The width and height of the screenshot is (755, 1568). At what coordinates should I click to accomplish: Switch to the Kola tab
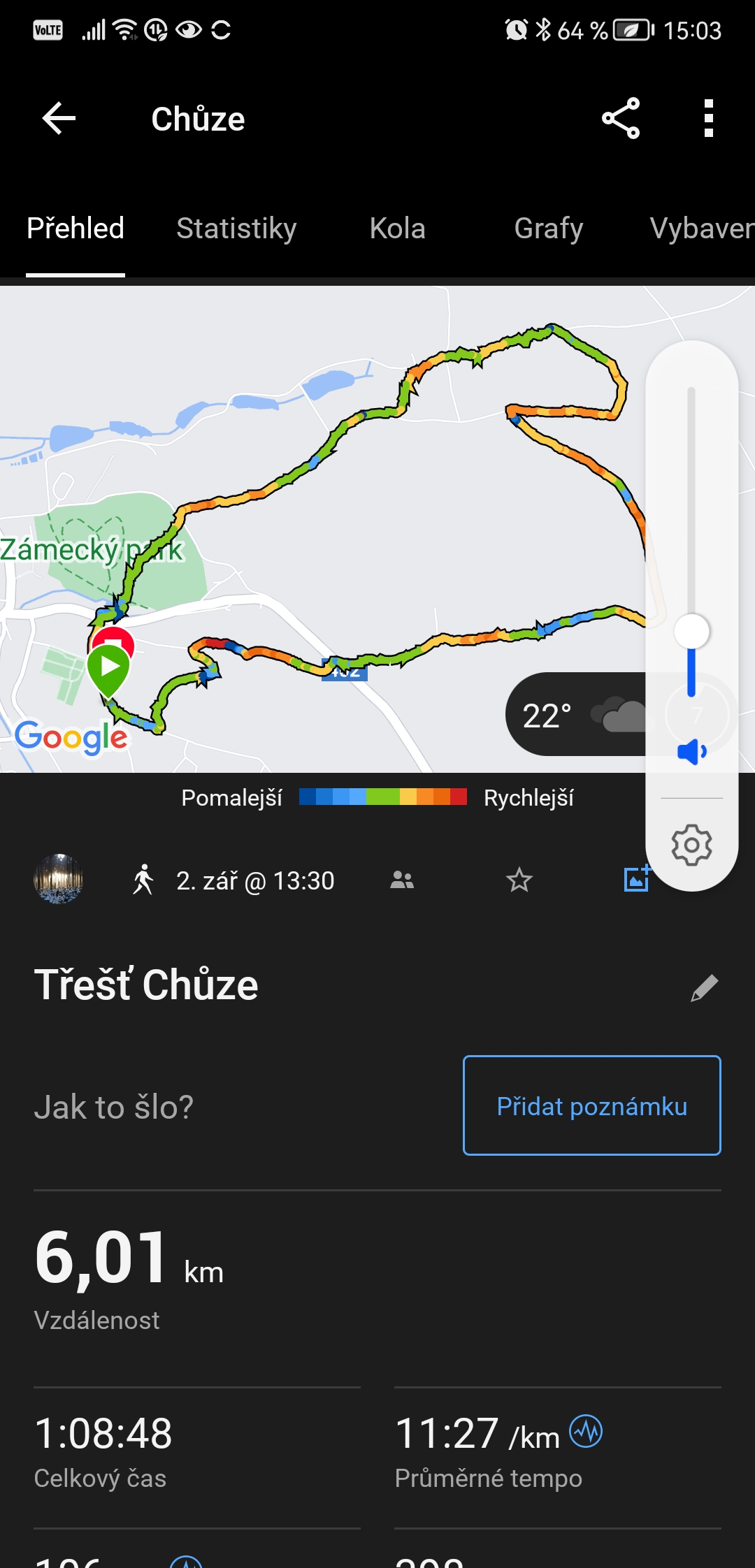(397, 228)
